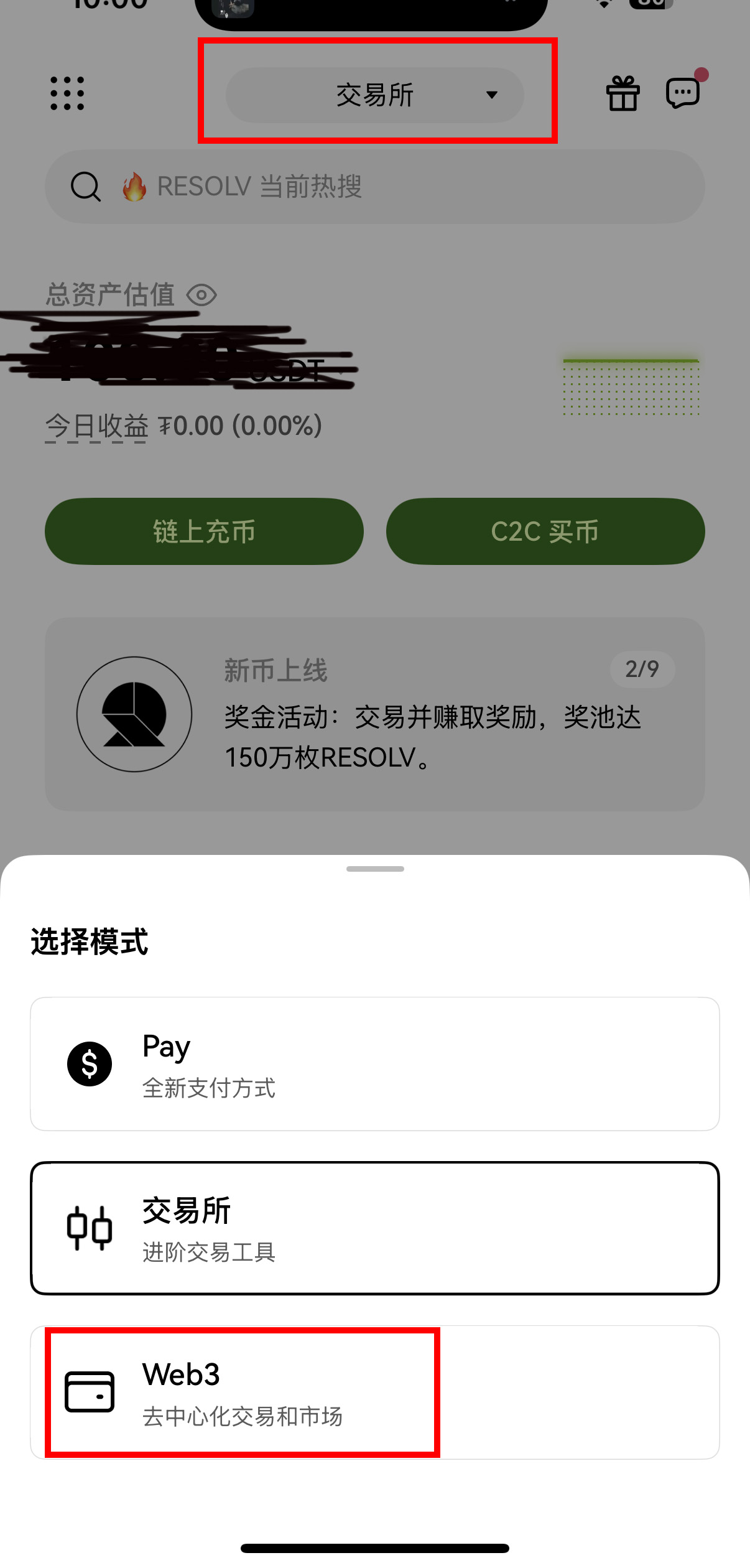View the 2/9 banner pager indicator

(x=642, y=670)
